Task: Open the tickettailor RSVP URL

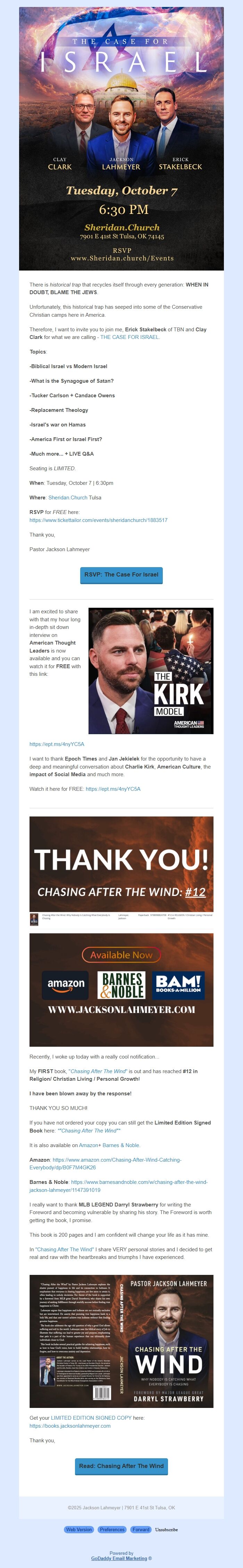Action: tap(98, 520)
